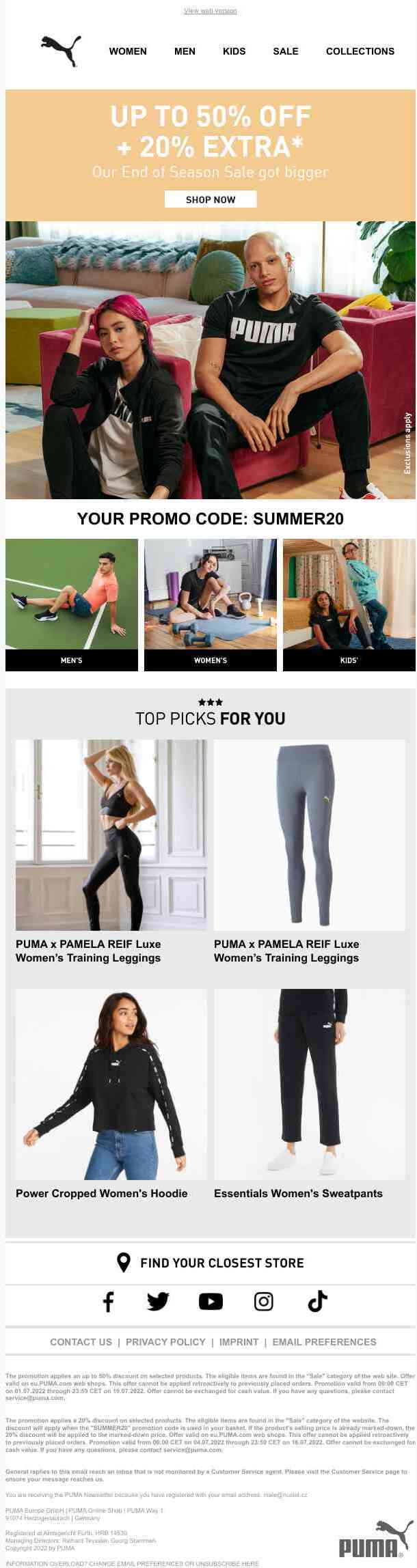This screenshot has height=1568, width=417.
Task: Go to SALE in the top menu
Action: [286, 51]
